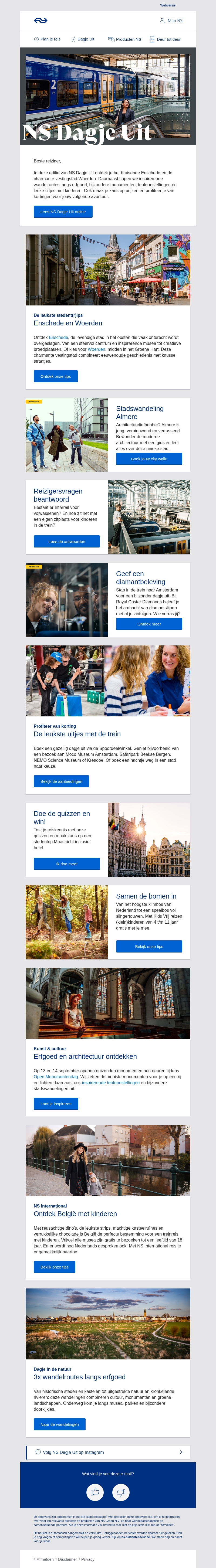Open the Webversie link
Viewport: 216px width, 1568px height.
pyautogui.click(x=167, y=5)
